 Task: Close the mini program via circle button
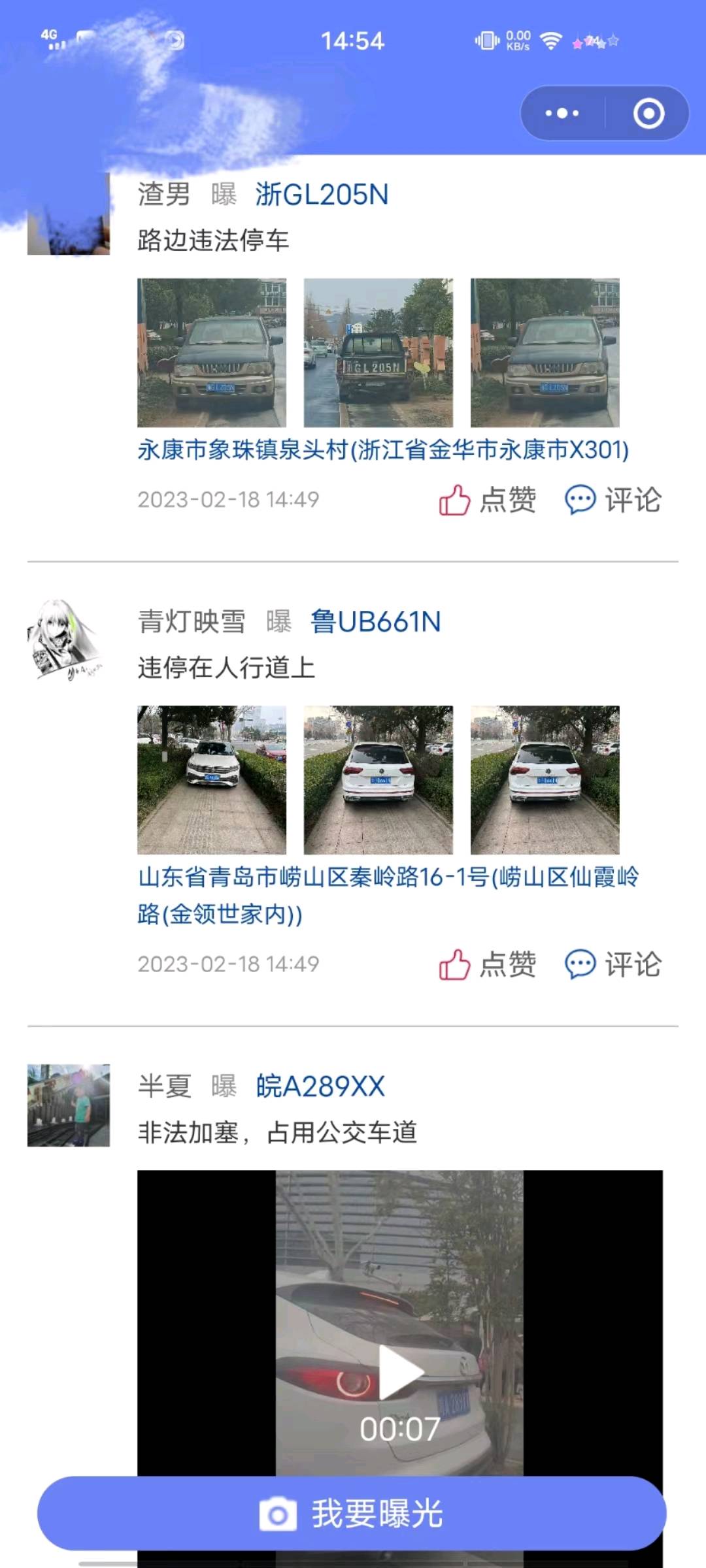click(648, 114)
